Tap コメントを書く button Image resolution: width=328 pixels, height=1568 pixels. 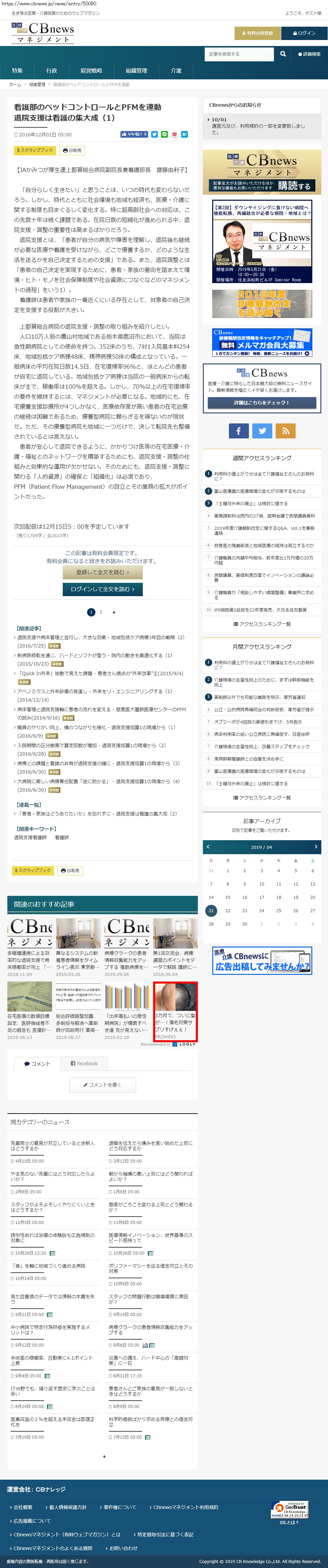[102, 1085]
